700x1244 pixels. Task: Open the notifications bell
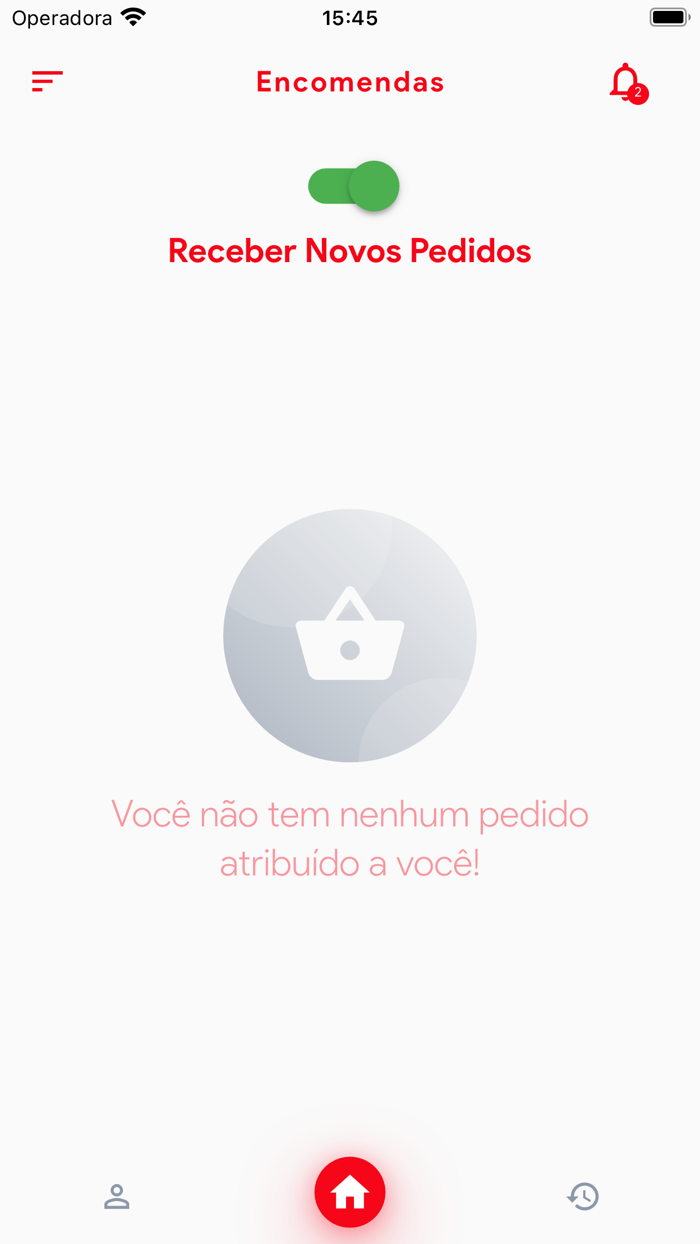(627, 83)
